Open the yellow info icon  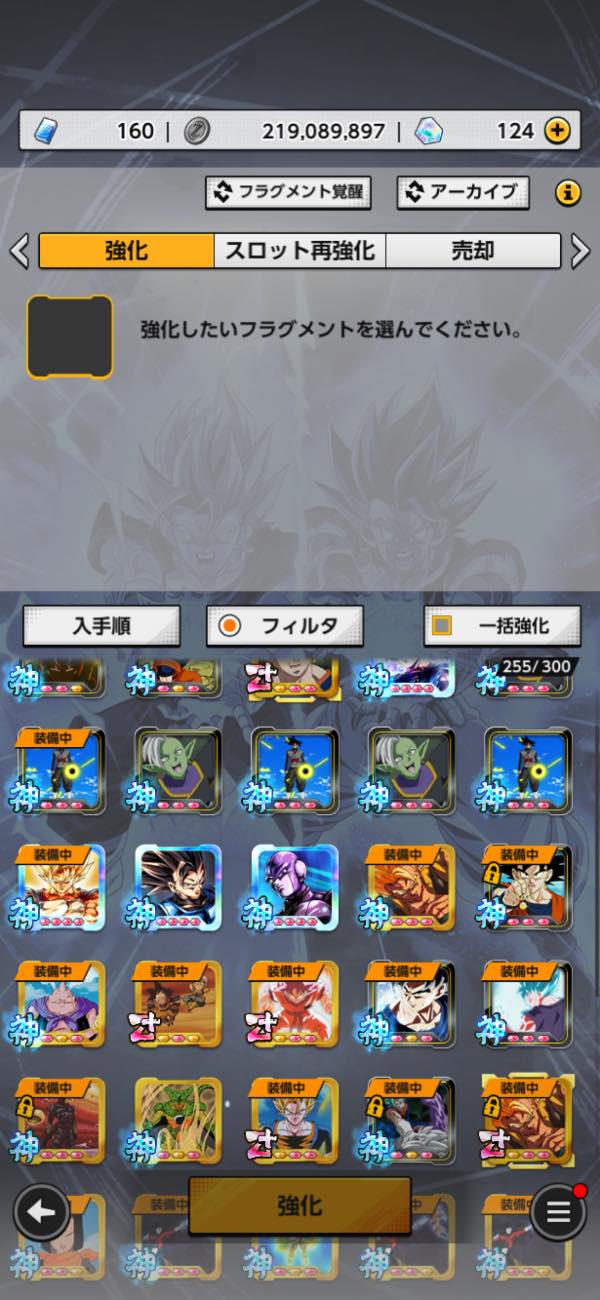click(568, 193)
